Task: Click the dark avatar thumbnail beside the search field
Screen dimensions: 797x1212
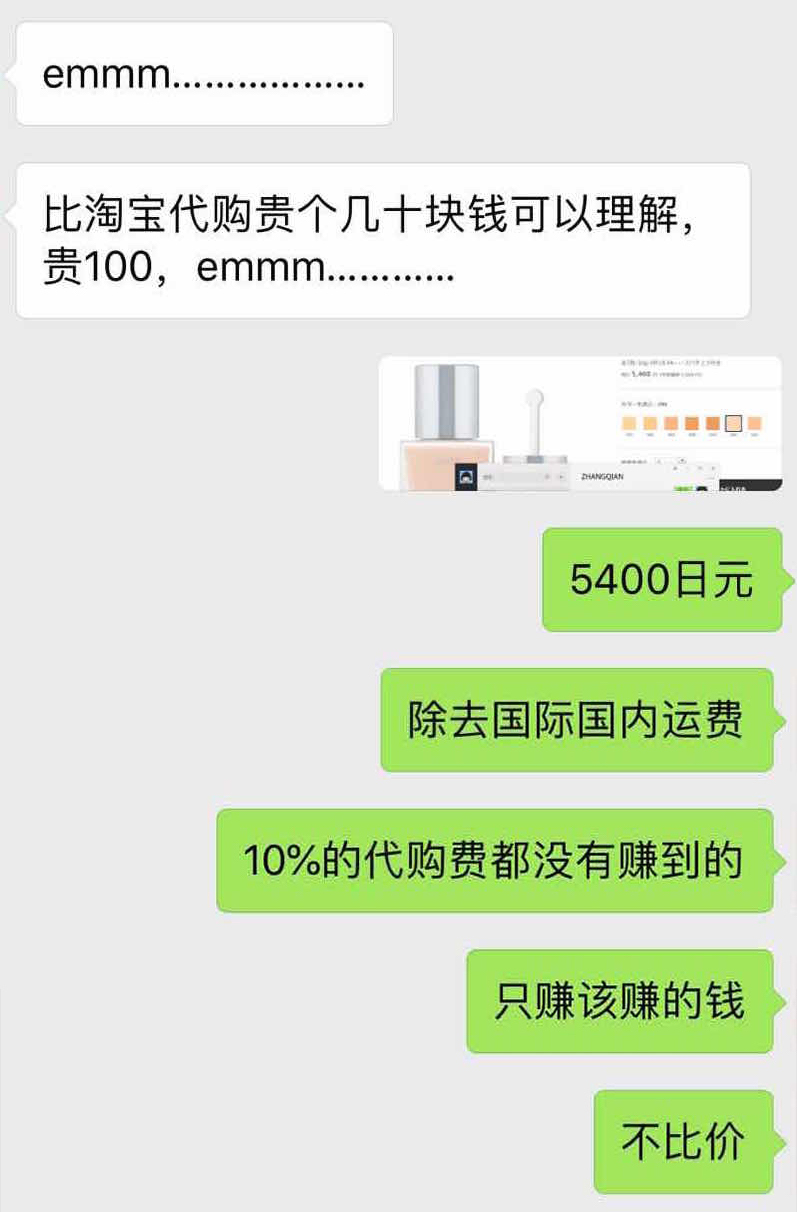Action: click(465, 475)
